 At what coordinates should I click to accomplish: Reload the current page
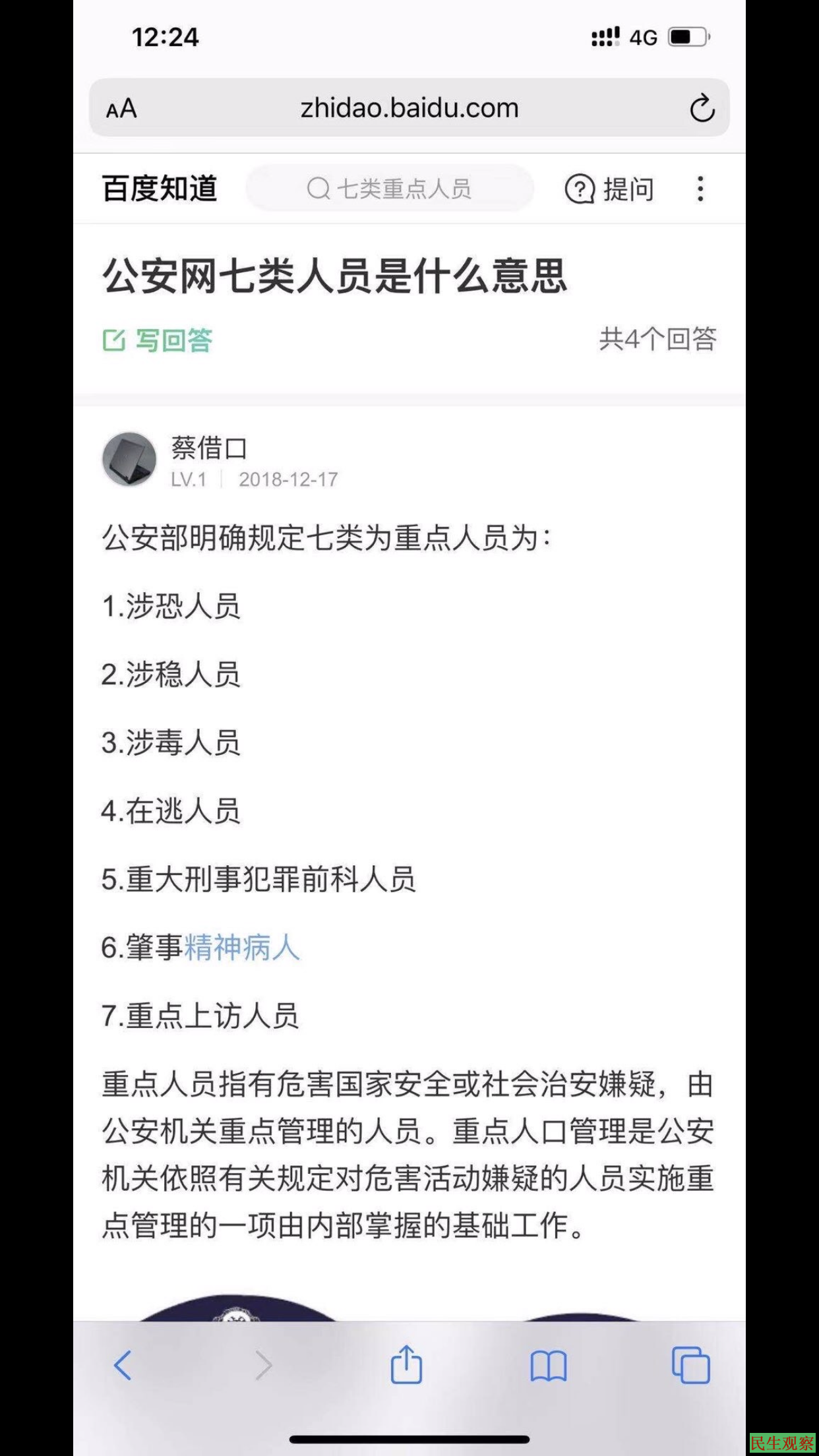click(702, 109)
